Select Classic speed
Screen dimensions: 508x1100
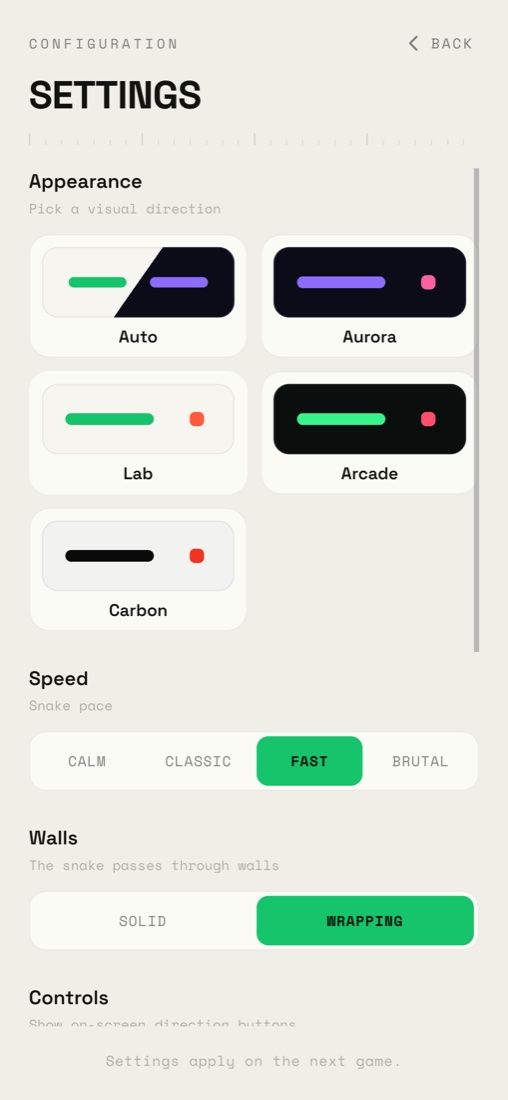click(198, 761)
